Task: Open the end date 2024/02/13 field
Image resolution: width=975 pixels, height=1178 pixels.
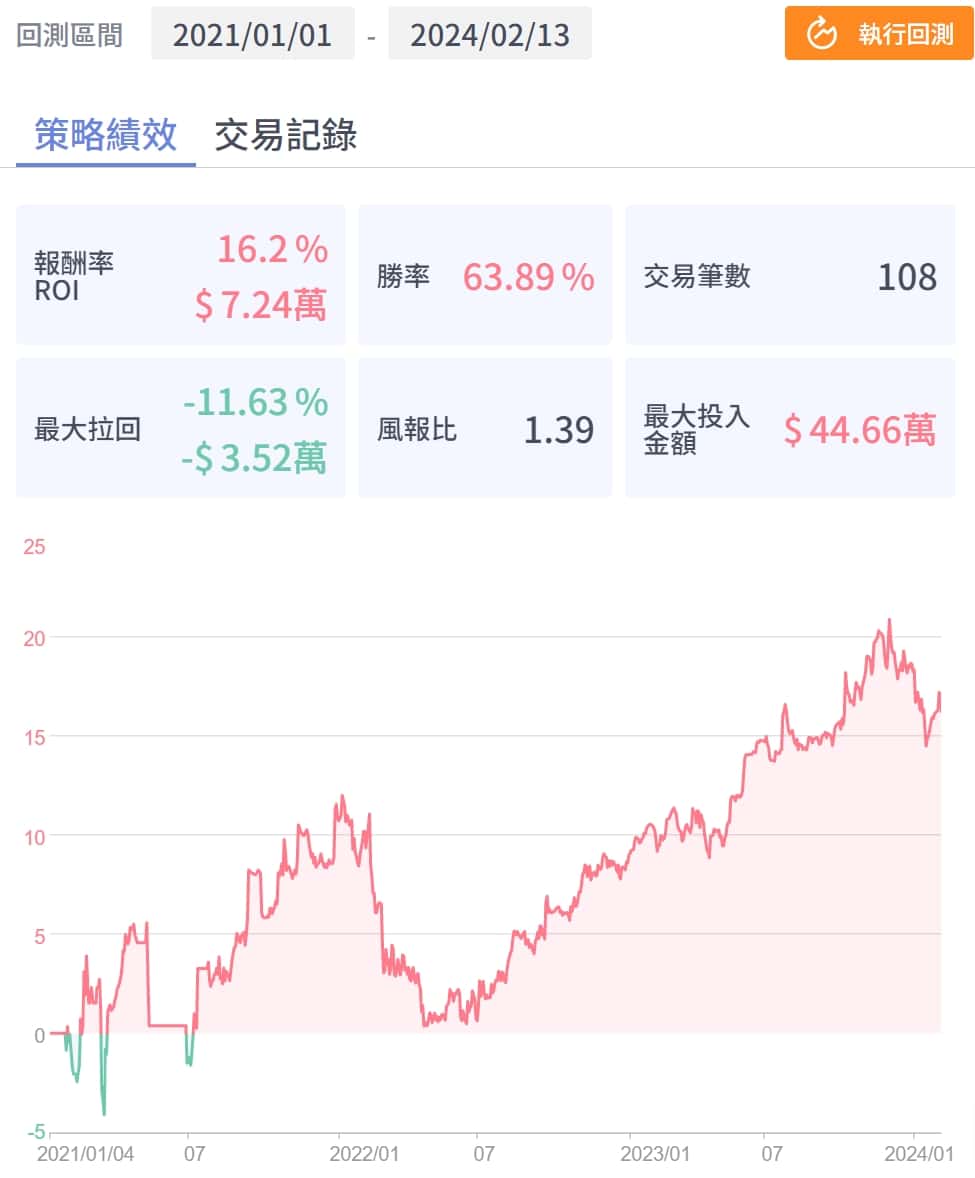Action: 489,34
